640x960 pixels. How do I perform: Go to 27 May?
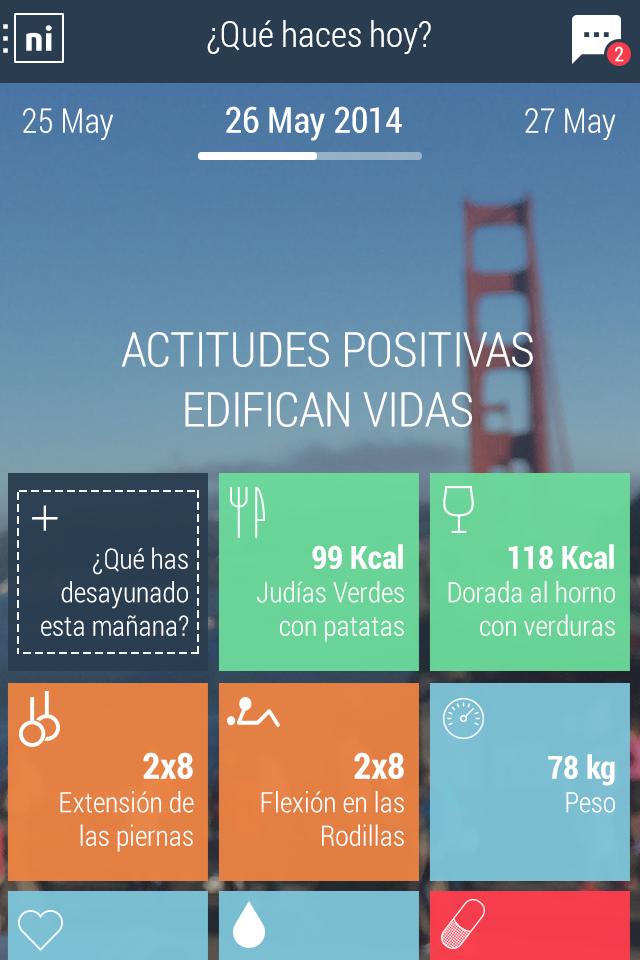tap(569, 122)
